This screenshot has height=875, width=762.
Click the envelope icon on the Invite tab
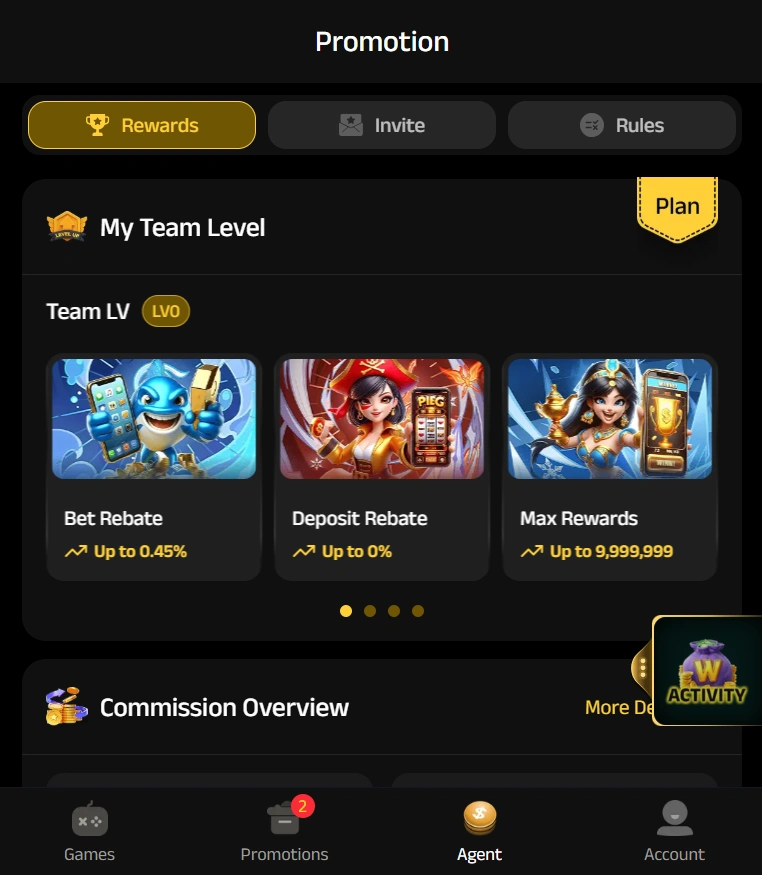pos(350,125)
